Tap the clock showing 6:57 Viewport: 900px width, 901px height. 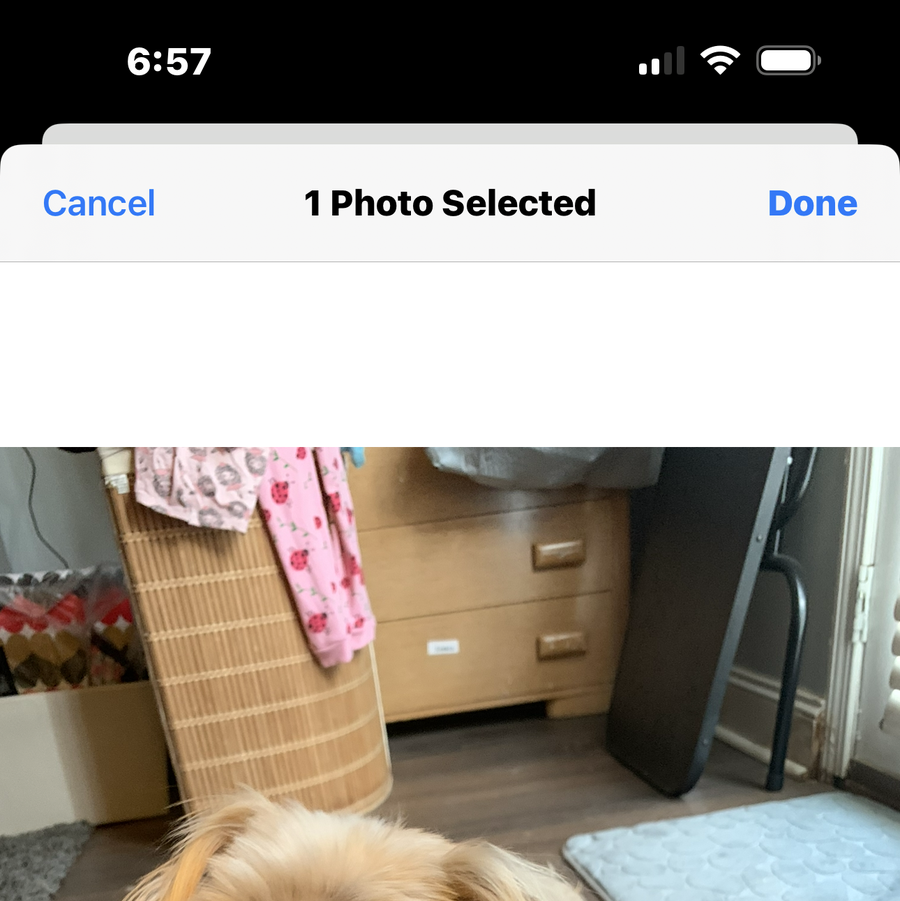click(x=168, y=61)
